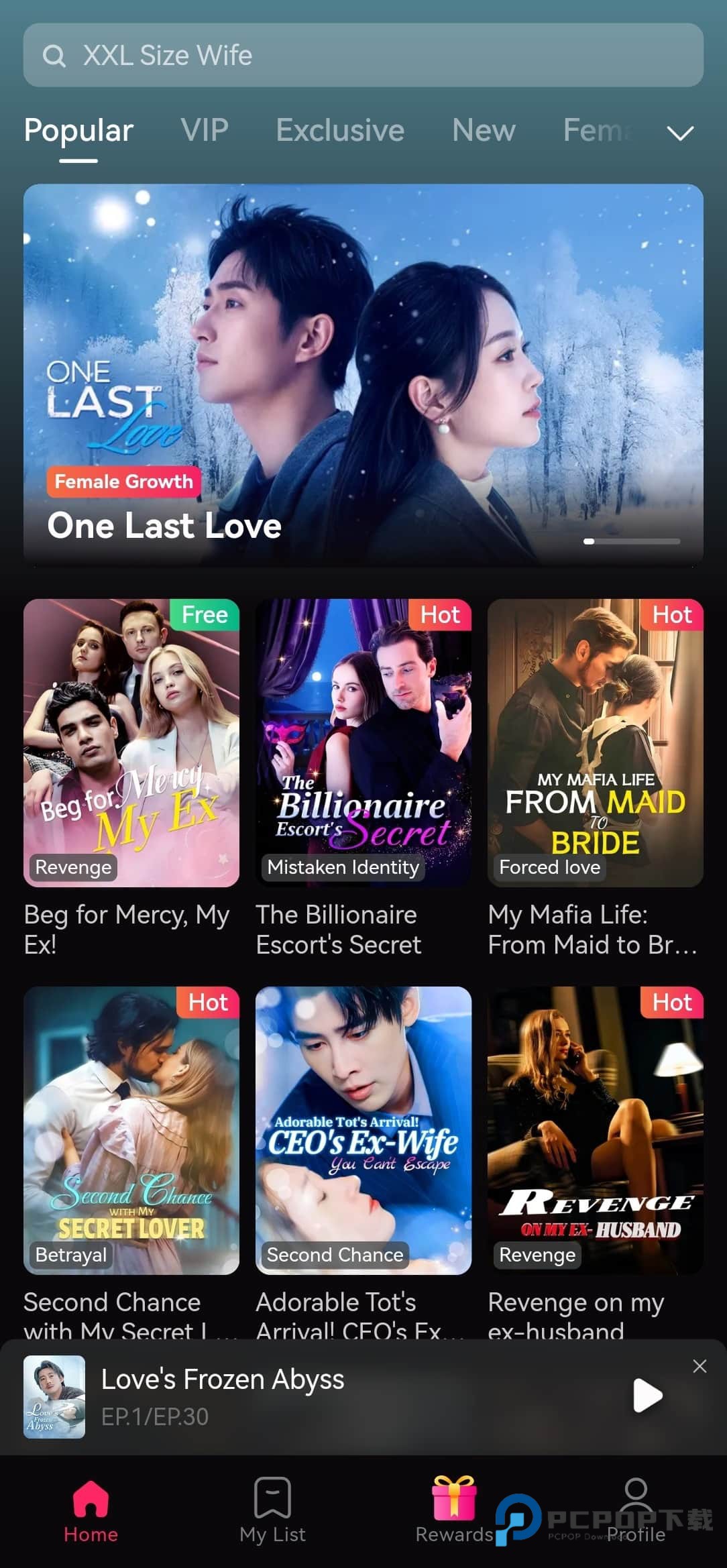Image resolution: width=727 pixels, height=1568 pixels.
Task: Open Beg for Mercy, My Ex! drama
Action: [131, 742]
